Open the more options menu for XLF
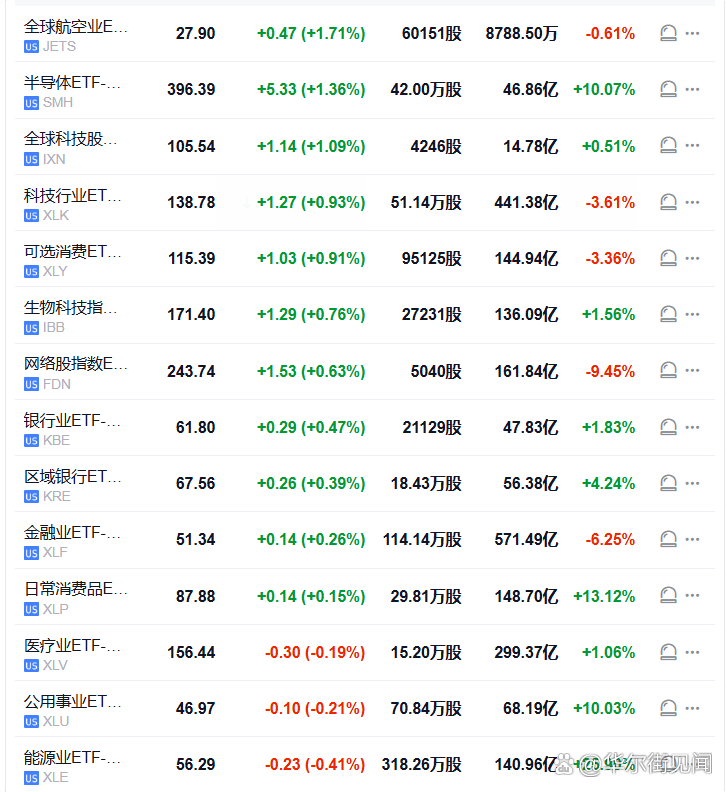This screenshot has width=727, height=792. coord(693,540)
